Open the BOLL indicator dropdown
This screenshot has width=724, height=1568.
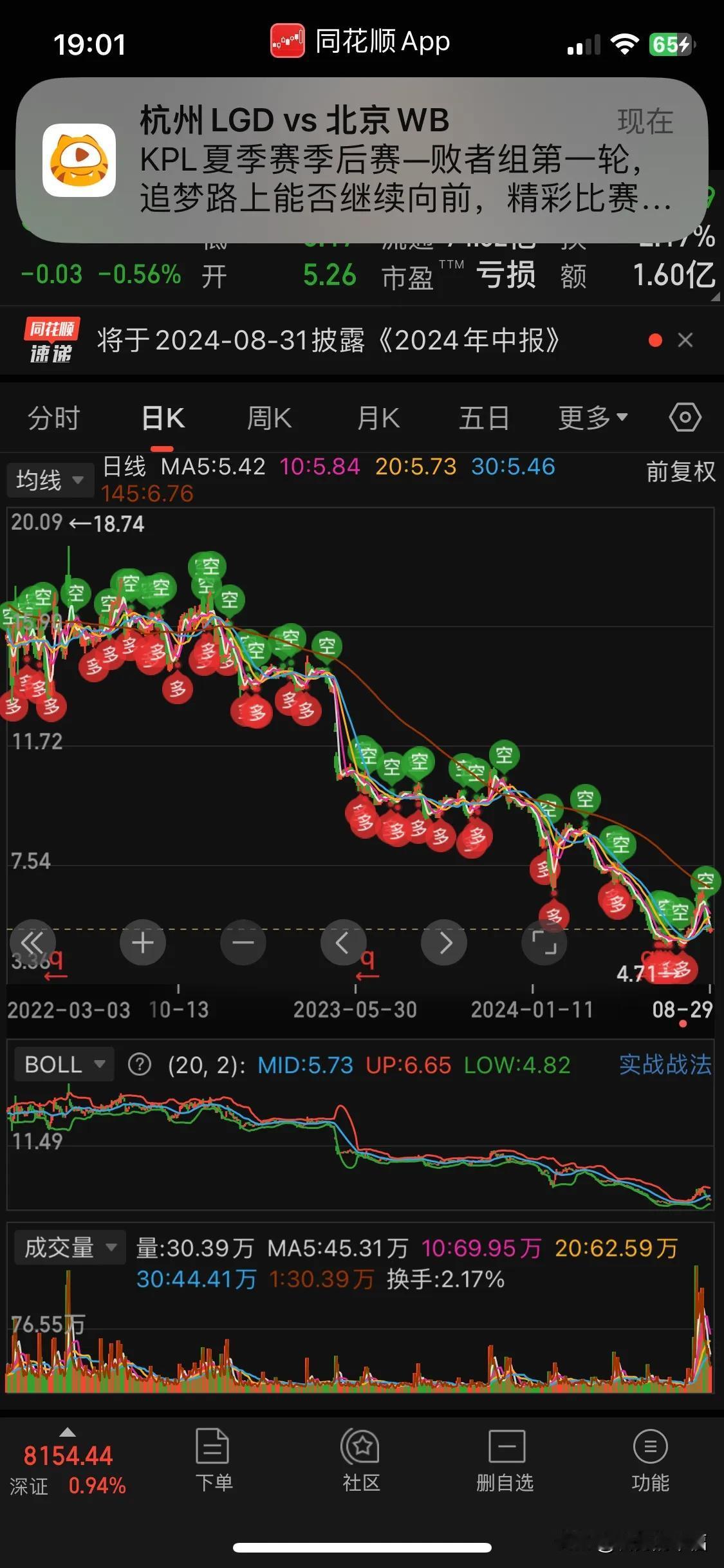[64, 1065]
